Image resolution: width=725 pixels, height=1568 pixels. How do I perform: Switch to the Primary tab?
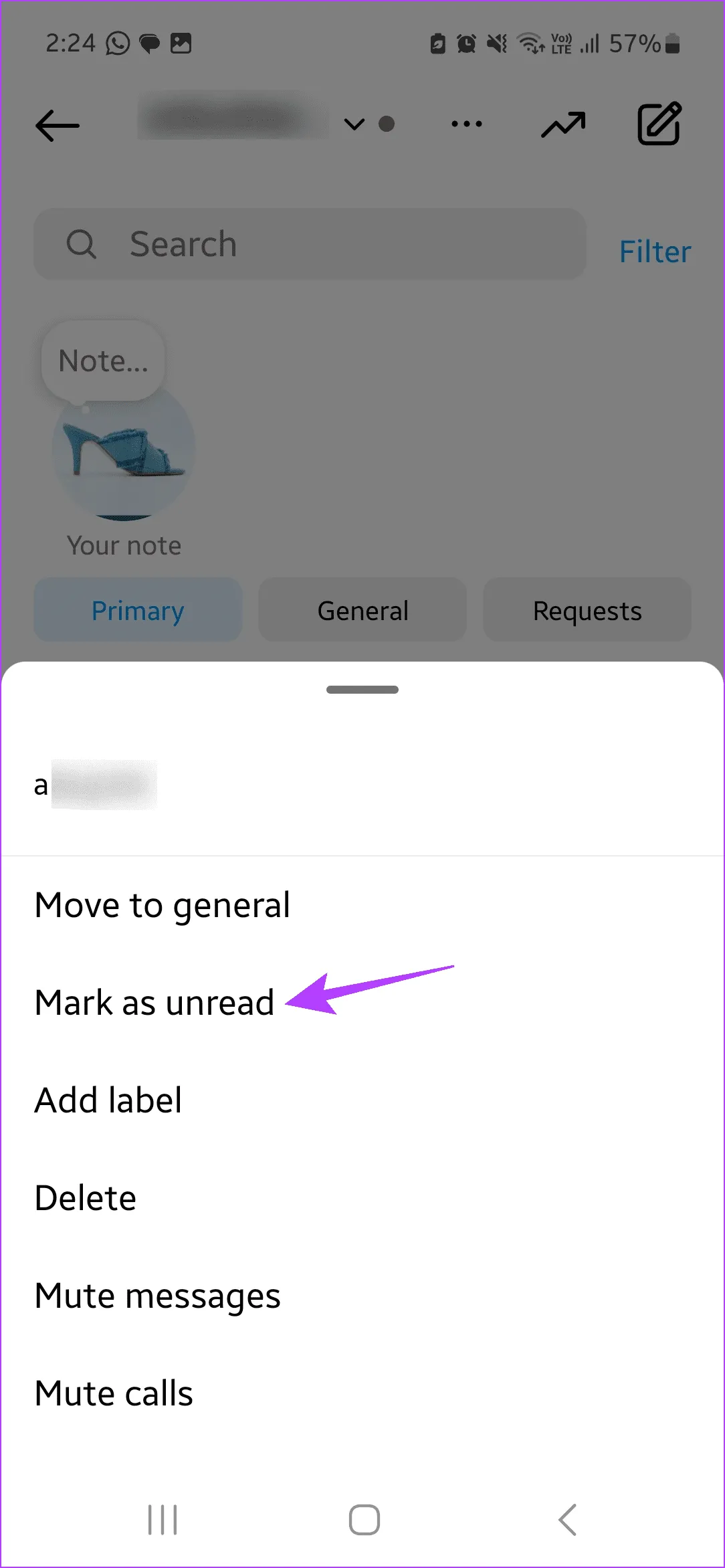(x=138, y=610)
